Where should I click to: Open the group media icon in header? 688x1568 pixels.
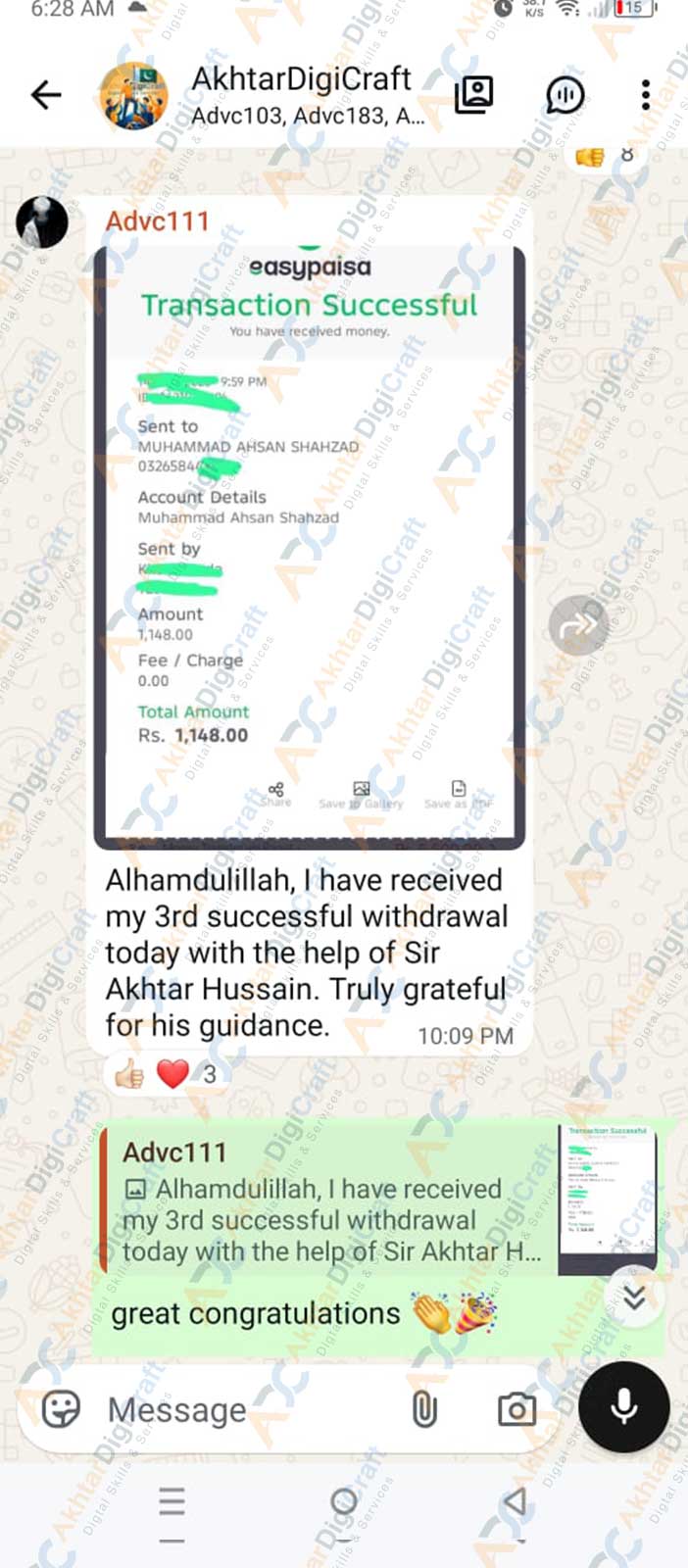pyautogui.click(x=474, y=95)
